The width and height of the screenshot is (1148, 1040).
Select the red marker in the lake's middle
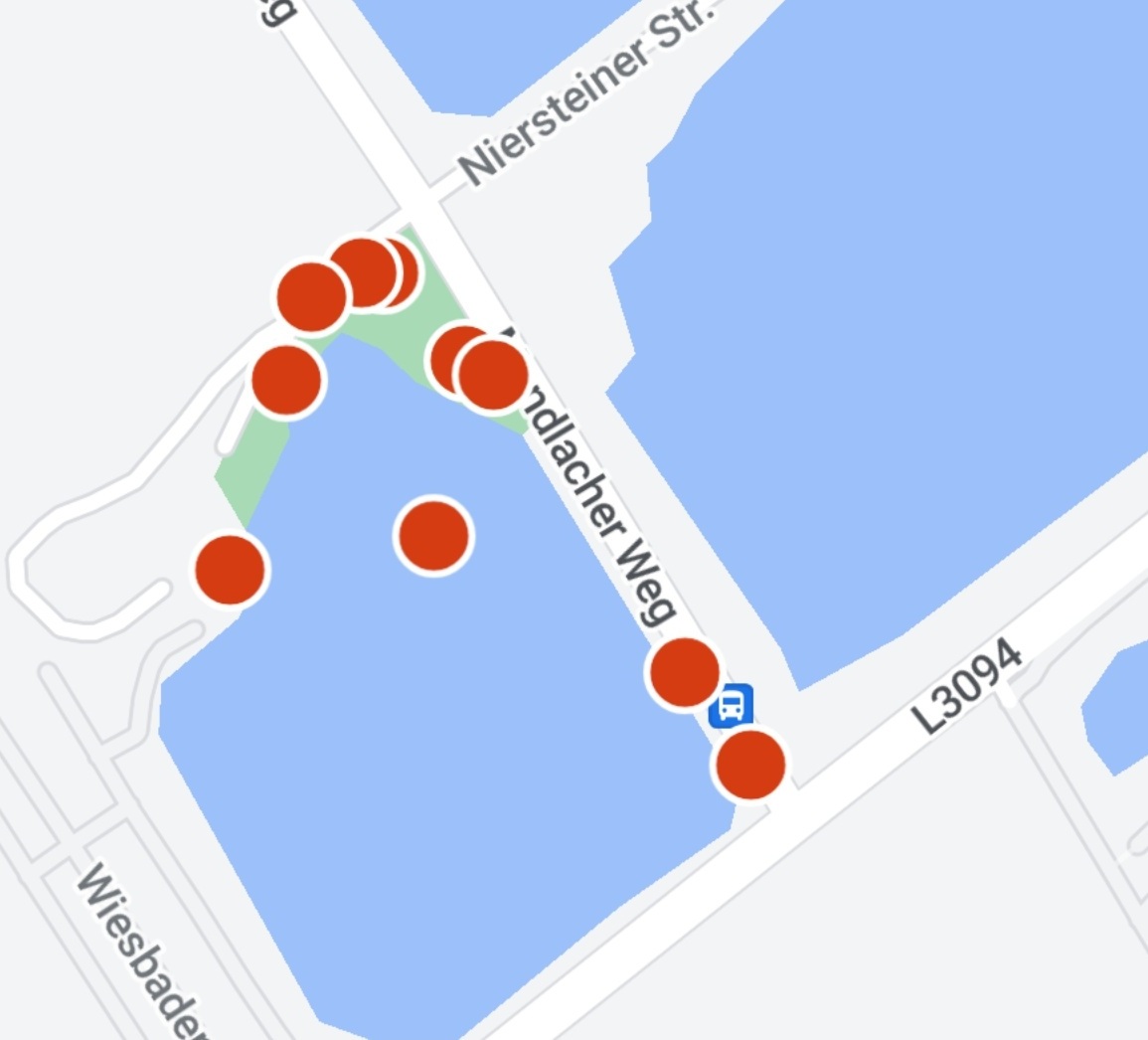coord(433,536)
